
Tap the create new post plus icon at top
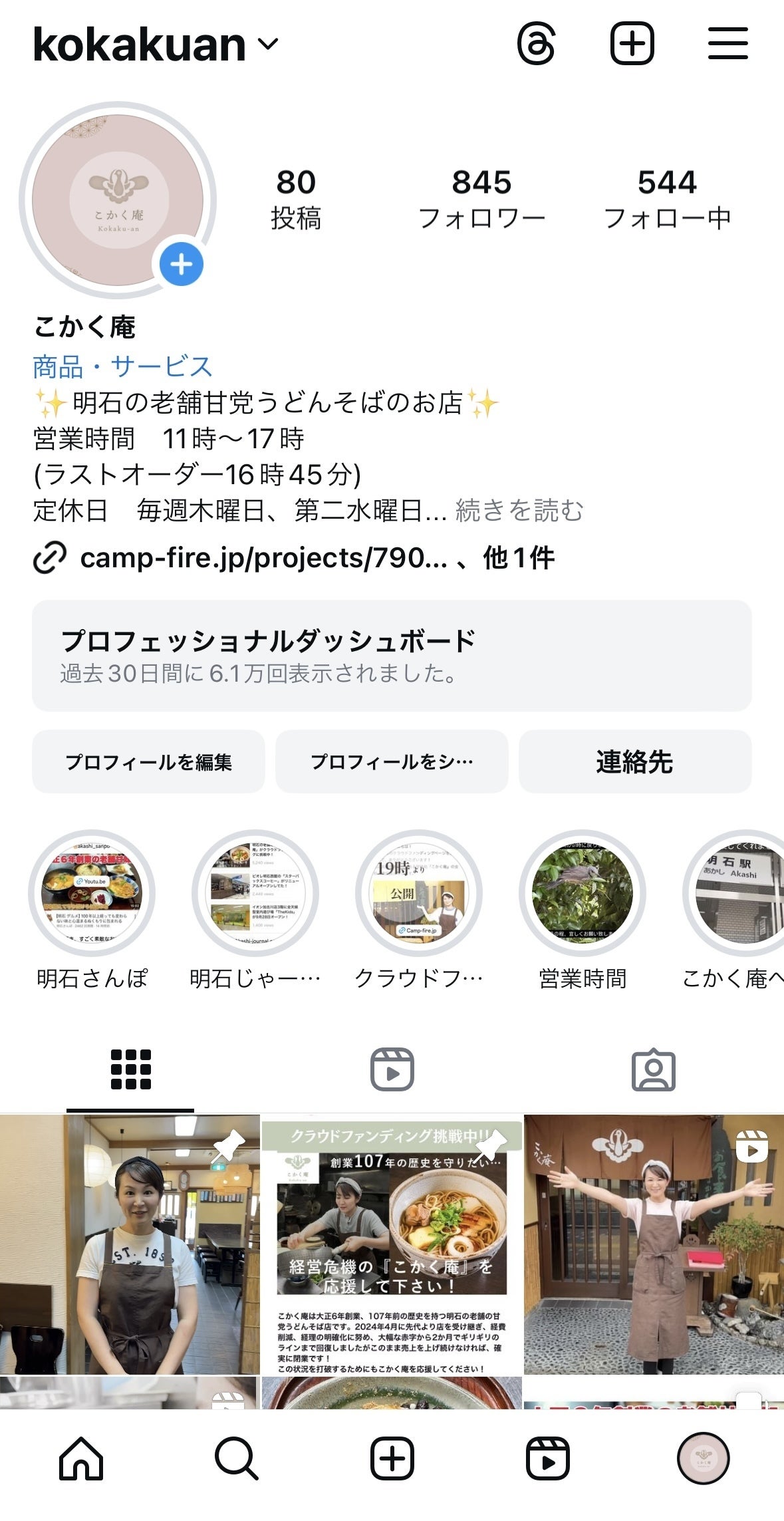[x=632, y=45]
